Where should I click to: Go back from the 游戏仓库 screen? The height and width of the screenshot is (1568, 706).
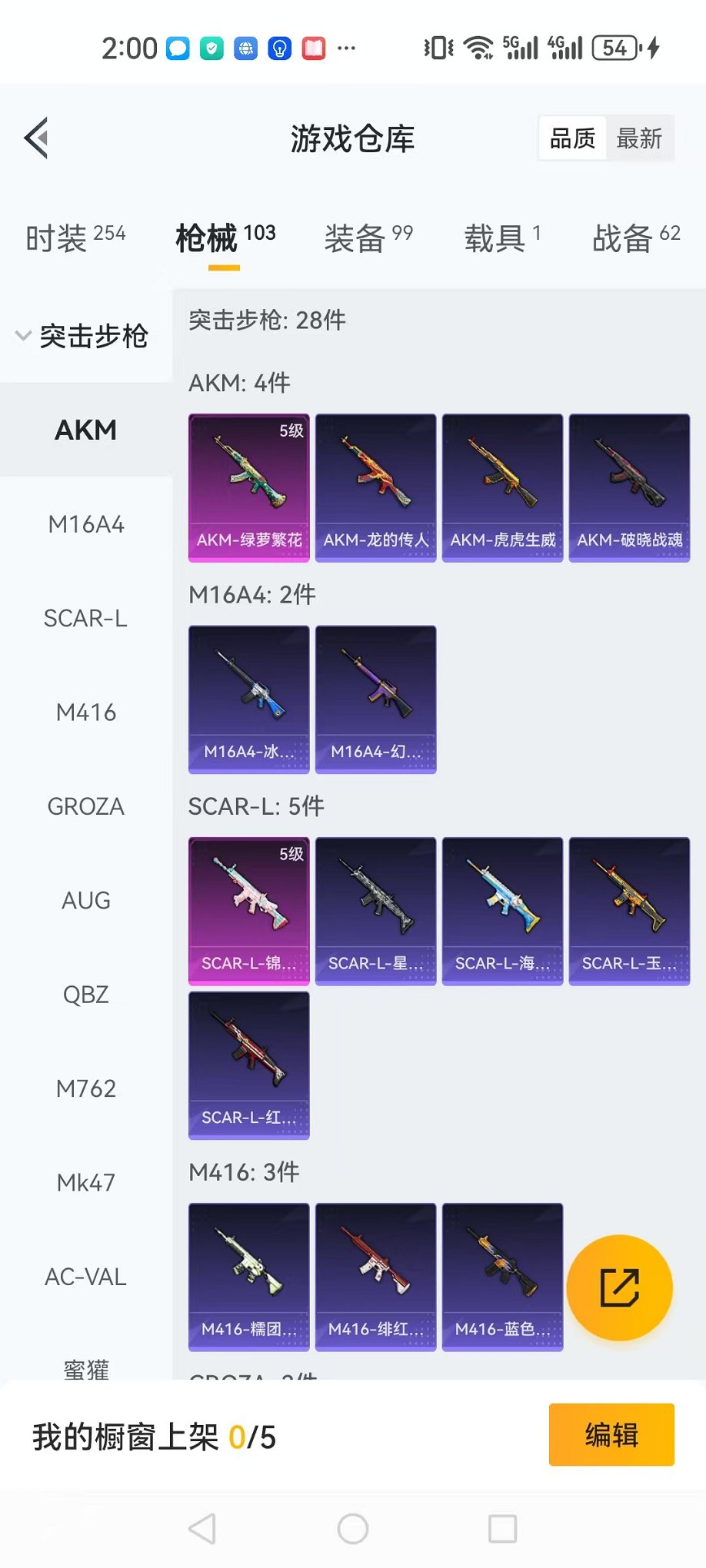coord(37,138)
